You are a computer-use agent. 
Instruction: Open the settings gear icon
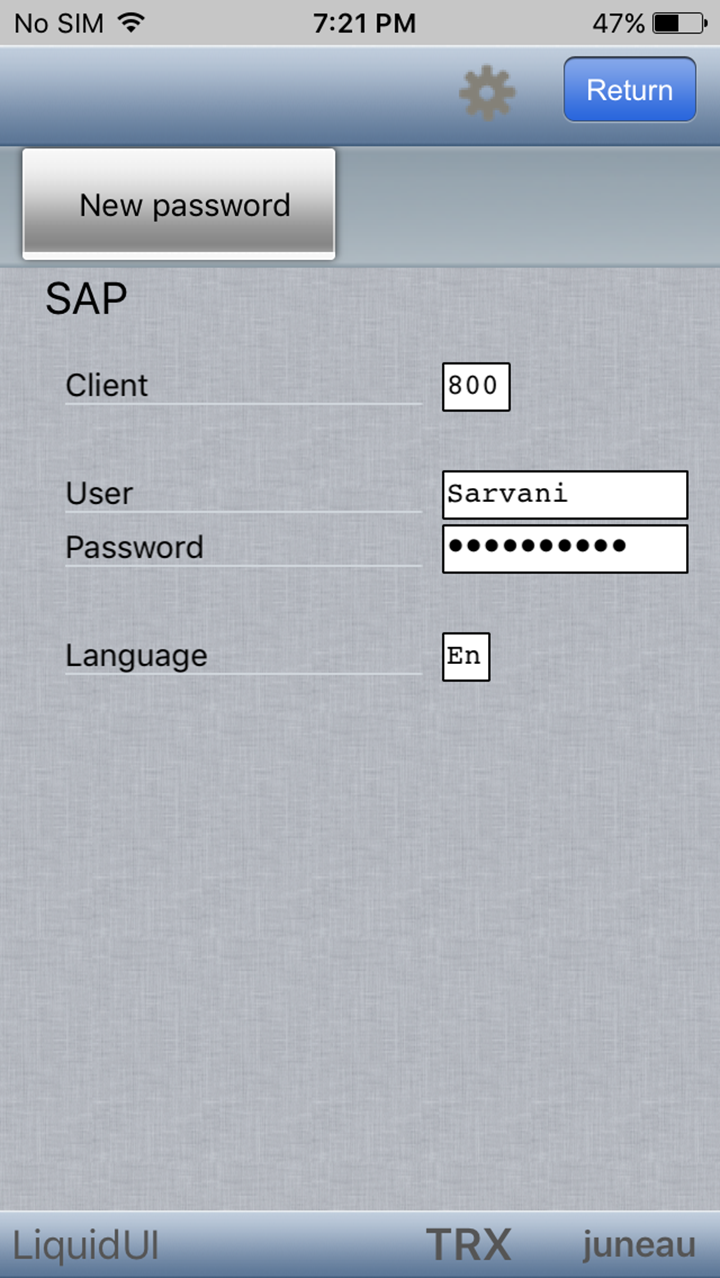click(x=487, y=92)
